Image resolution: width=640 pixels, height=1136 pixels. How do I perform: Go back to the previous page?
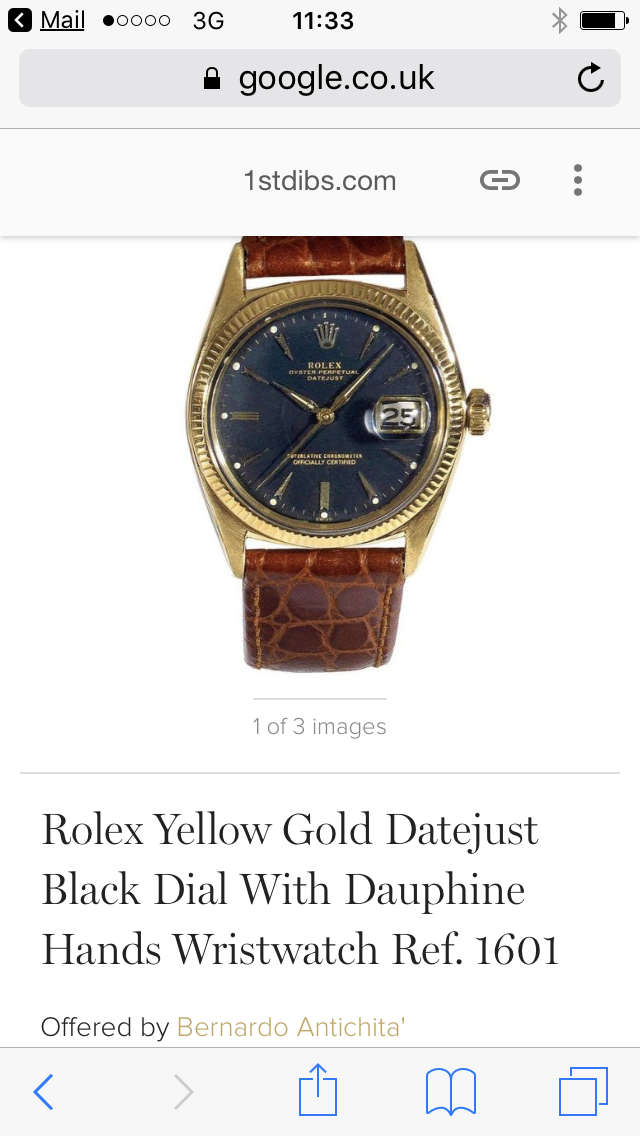(x=43, y=1092)
